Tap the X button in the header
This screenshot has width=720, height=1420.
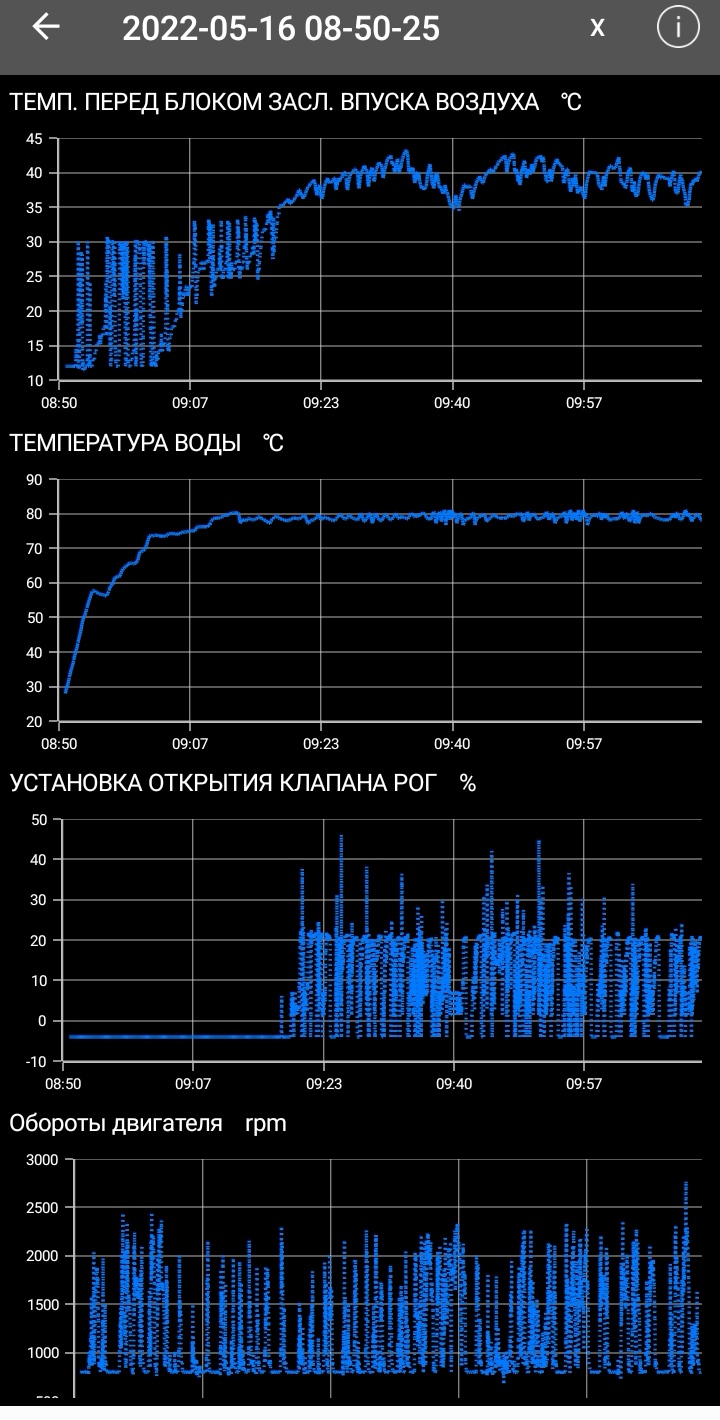[x=597, y=28]
